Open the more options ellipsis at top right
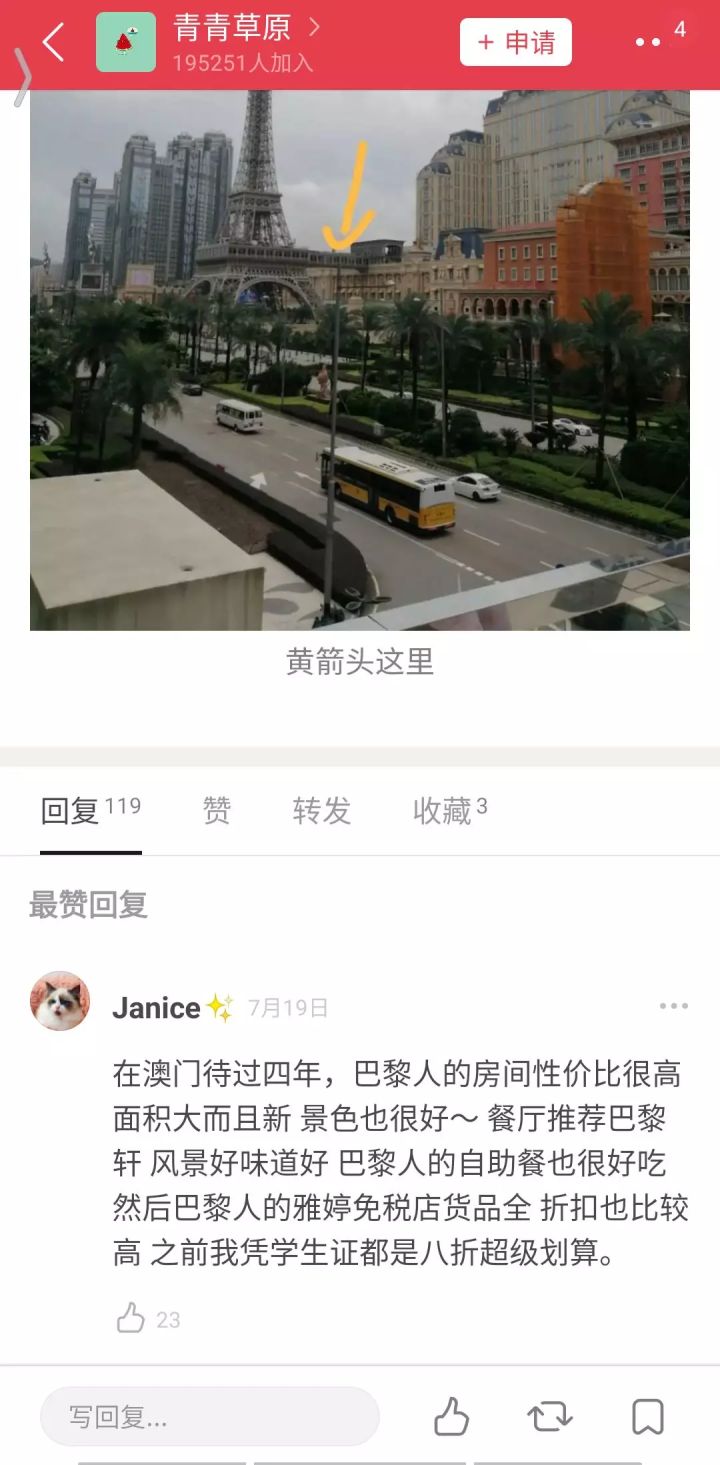Viewport: 720px width, 1465px height. (x=650, y=42)
